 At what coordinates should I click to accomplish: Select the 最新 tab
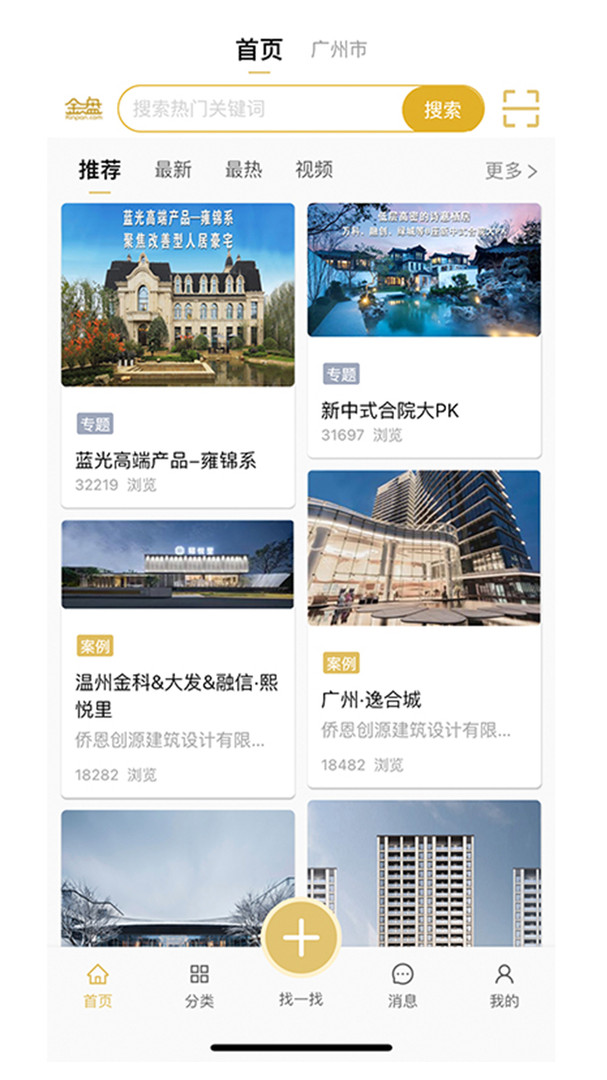(173, 169)
